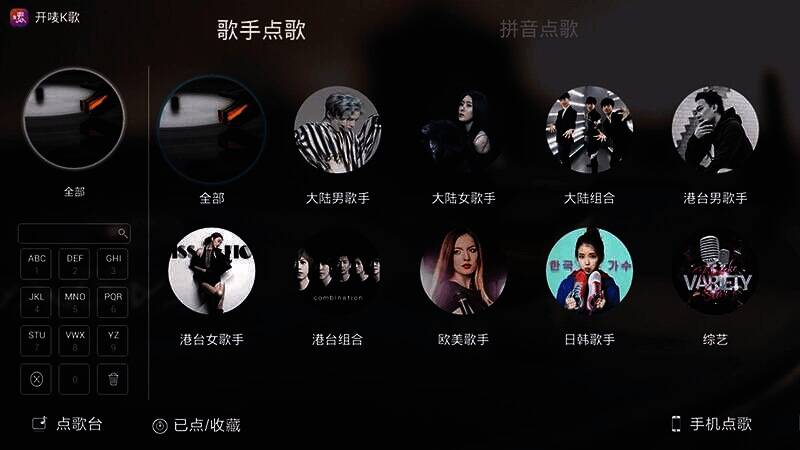
Task: Browse the 大陆组合 category
Action: tap(589, 130)
